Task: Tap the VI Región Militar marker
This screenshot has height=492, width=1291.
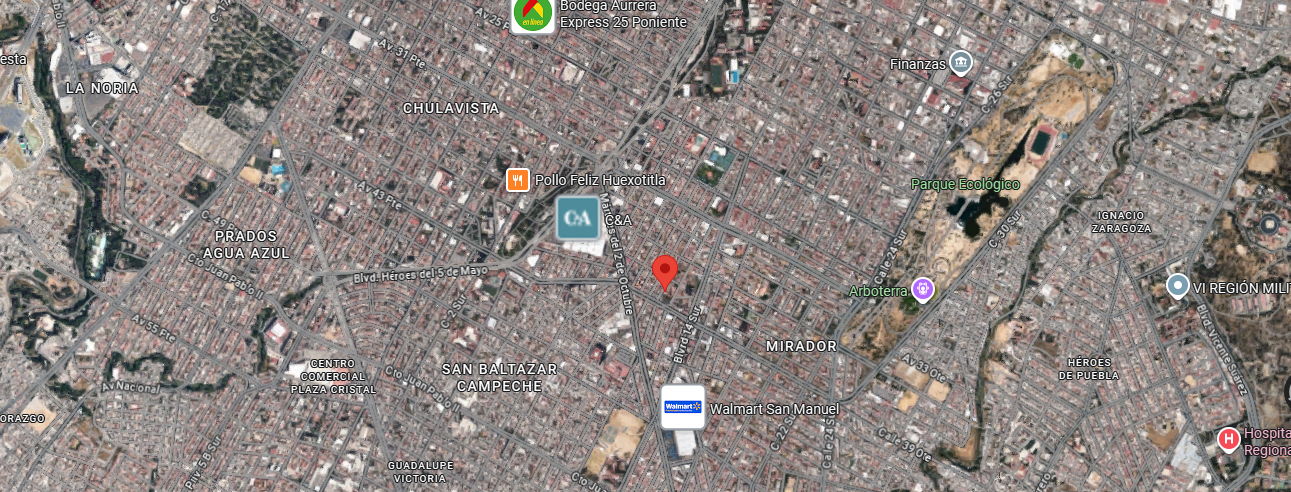Action: 1178,286
